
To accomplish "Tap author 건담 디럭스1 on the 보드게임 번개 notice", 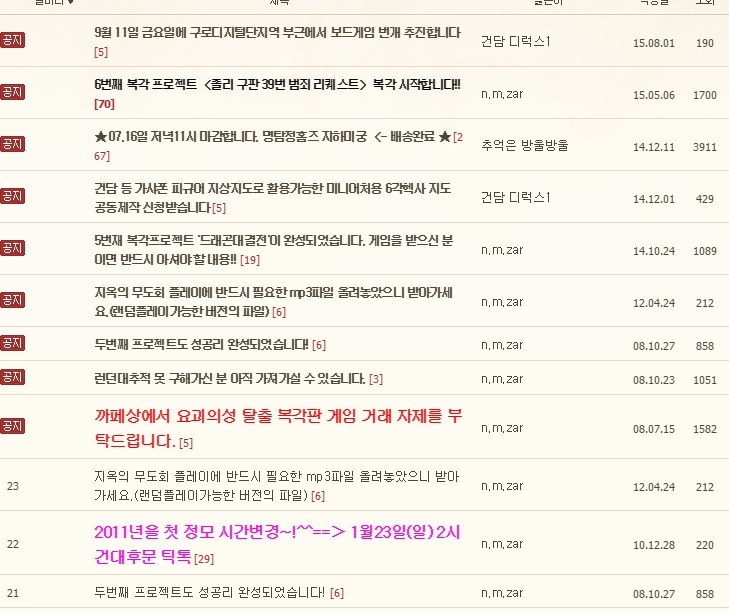I will (x=516, y=41).
